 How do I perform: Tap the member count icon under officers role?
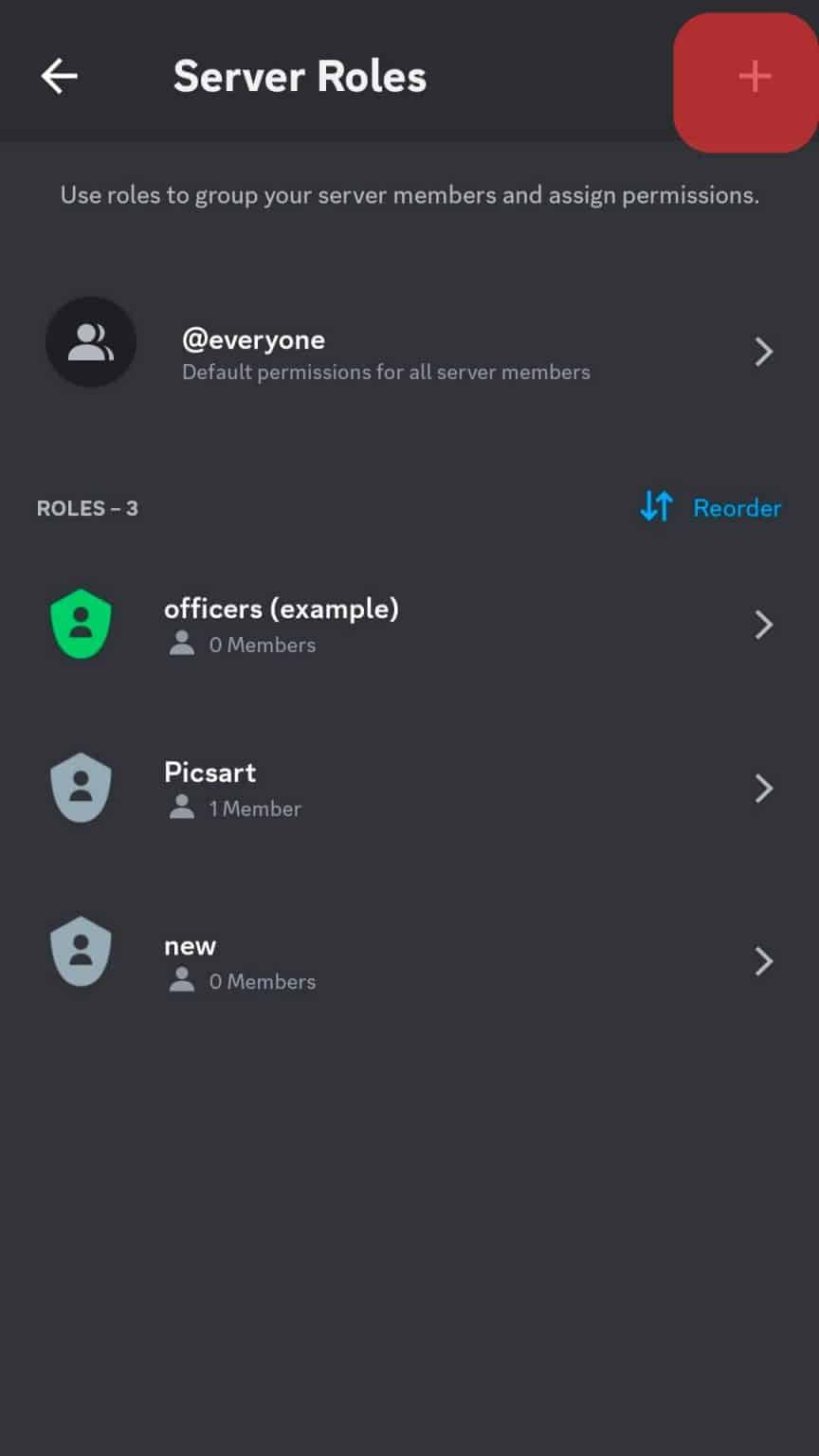pos(180,645)
